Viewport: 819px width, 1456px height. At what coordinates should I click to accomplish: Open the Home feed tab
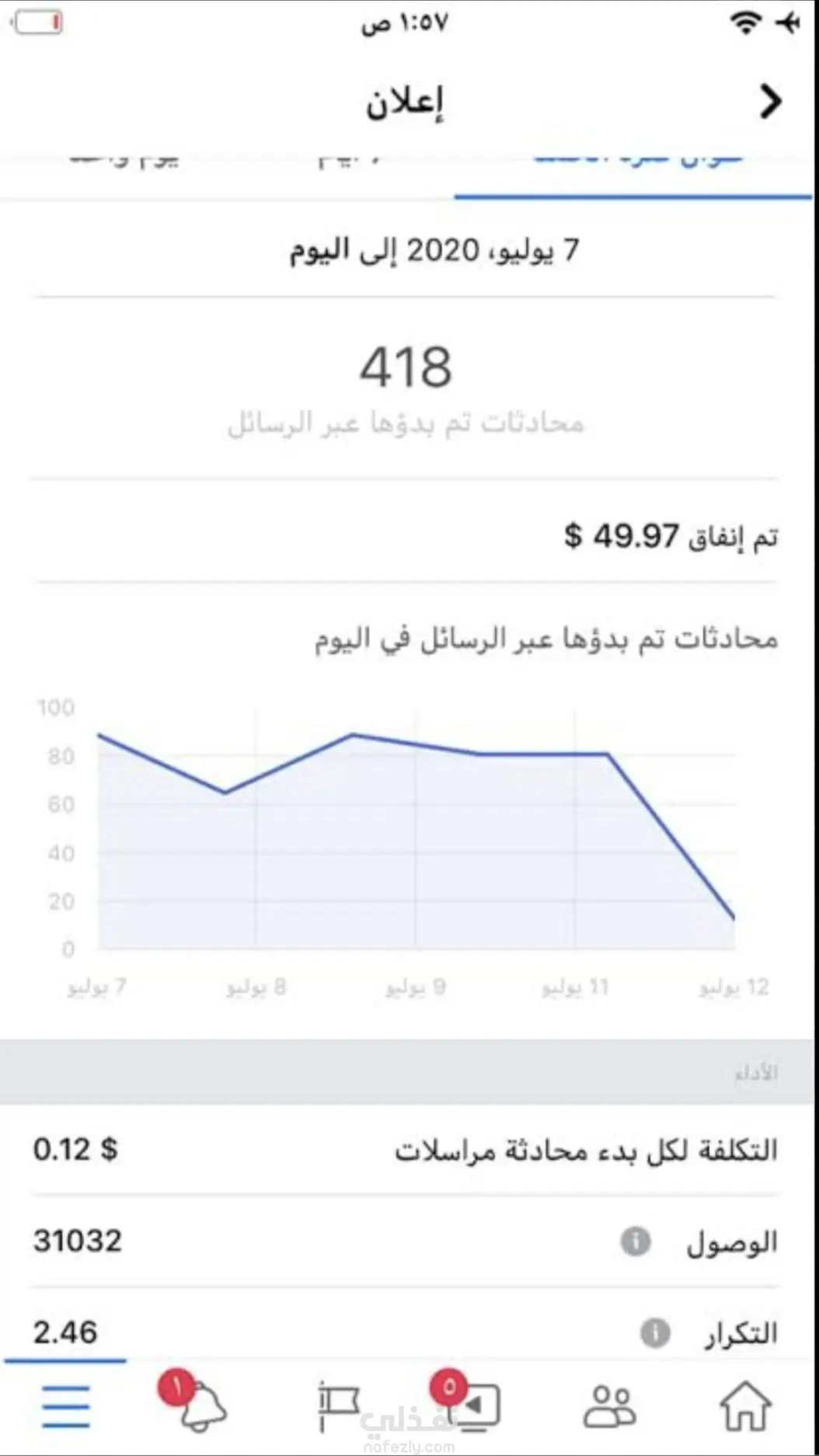pos(744,1406)
